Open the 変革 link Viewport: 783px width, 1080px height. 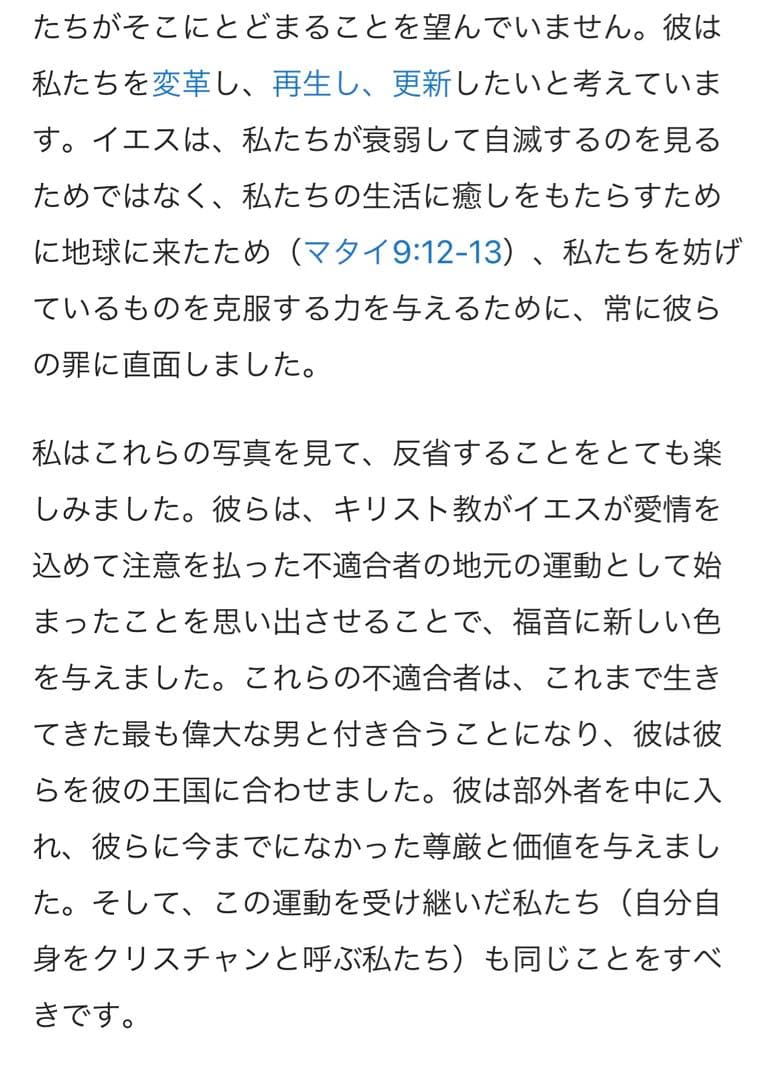click(180, 82)
